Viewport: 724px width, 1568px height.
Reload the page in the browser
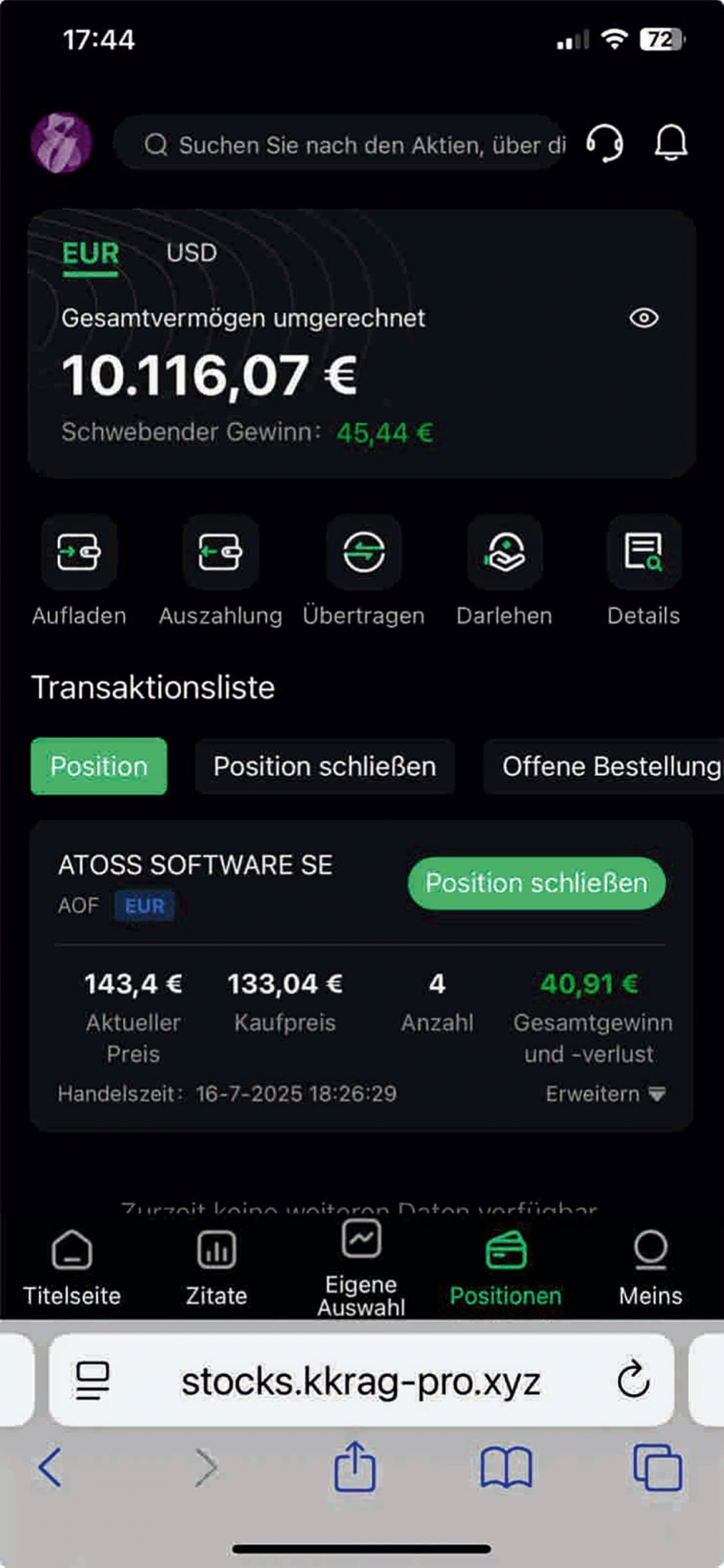pos(633,1380)
